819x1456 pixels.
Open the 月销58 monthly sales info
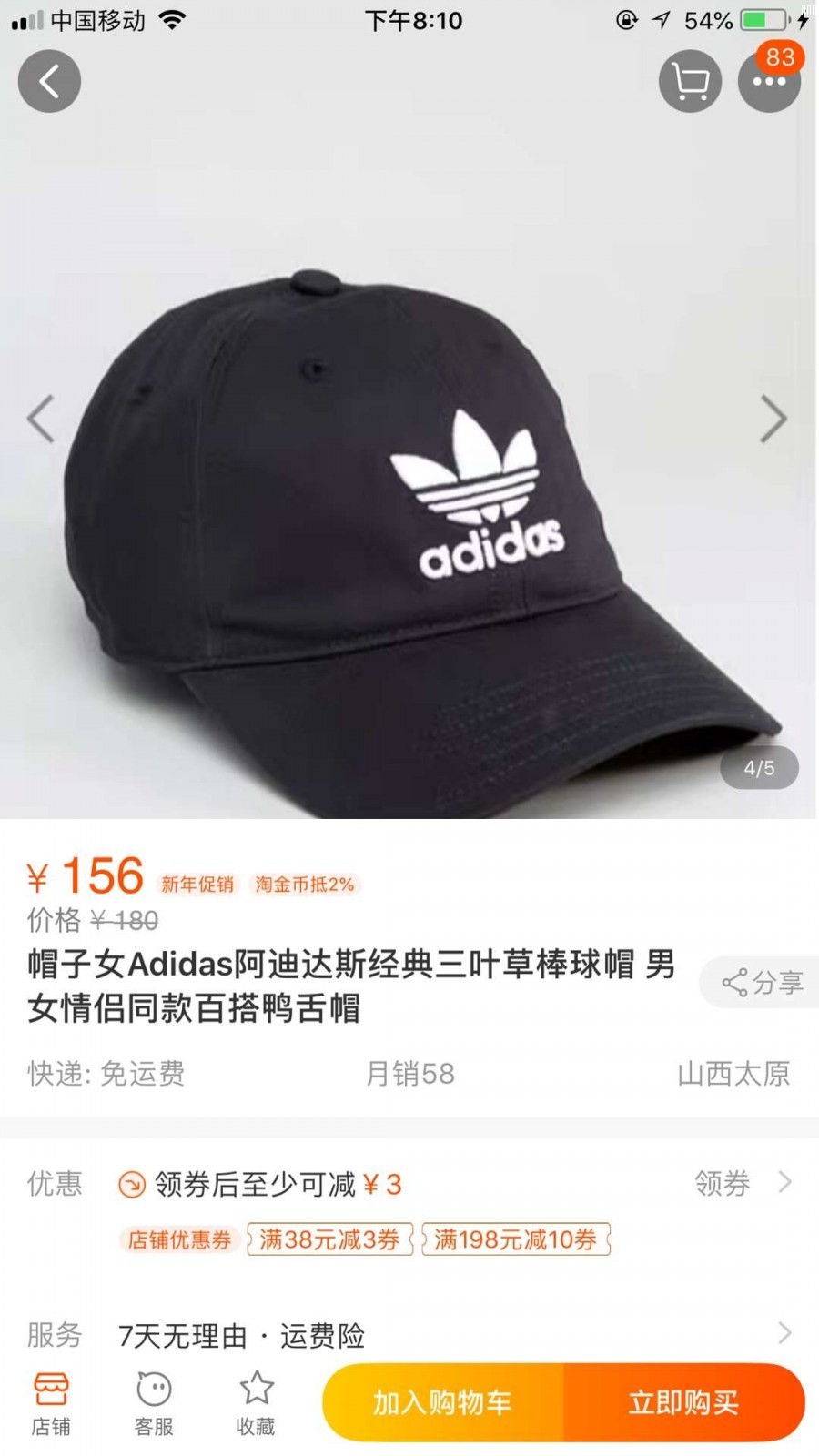point(410,1074)
